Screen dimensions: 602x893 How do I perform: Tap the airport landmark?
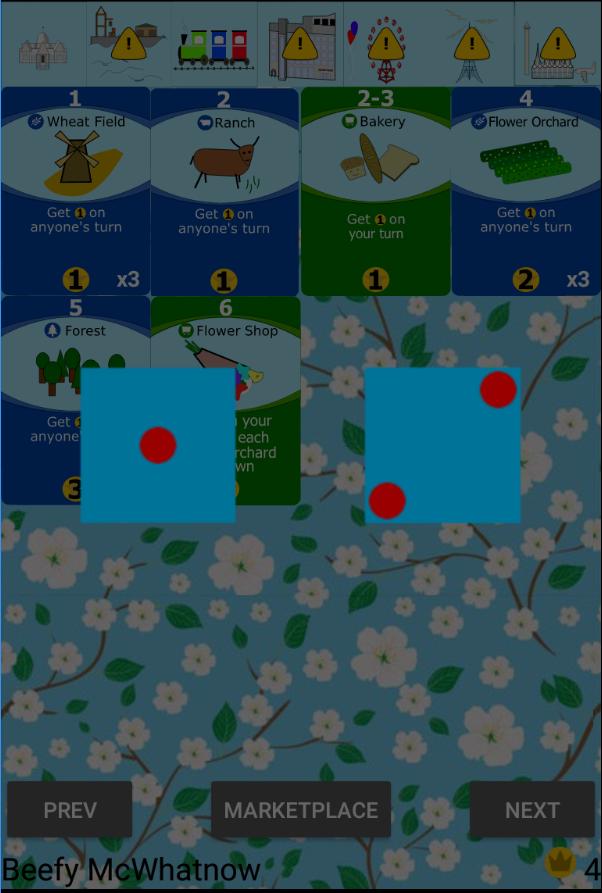click(x=557, y=45)
